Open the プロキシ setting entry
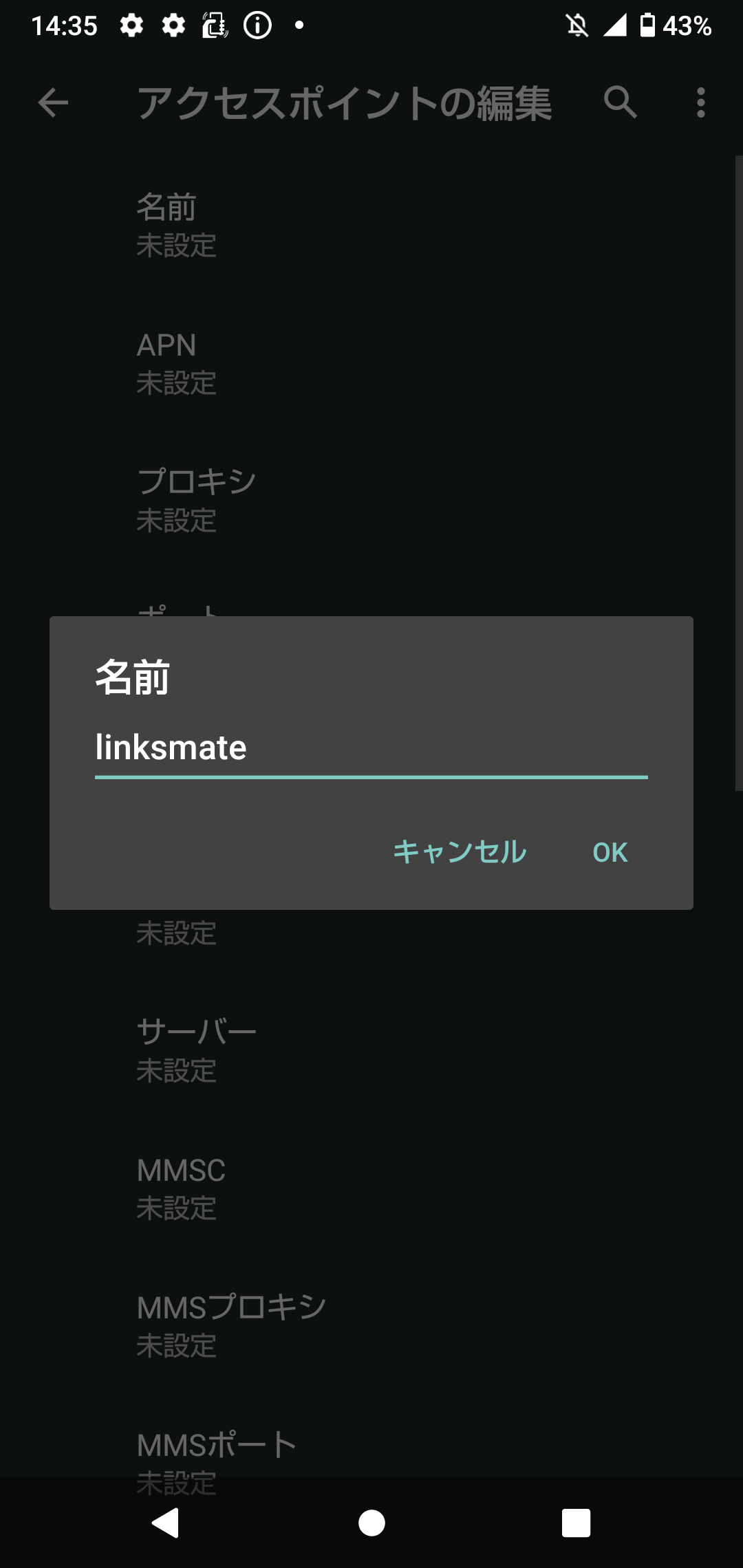The width and height of the screenshot is (743, 1568). point(371,499)
